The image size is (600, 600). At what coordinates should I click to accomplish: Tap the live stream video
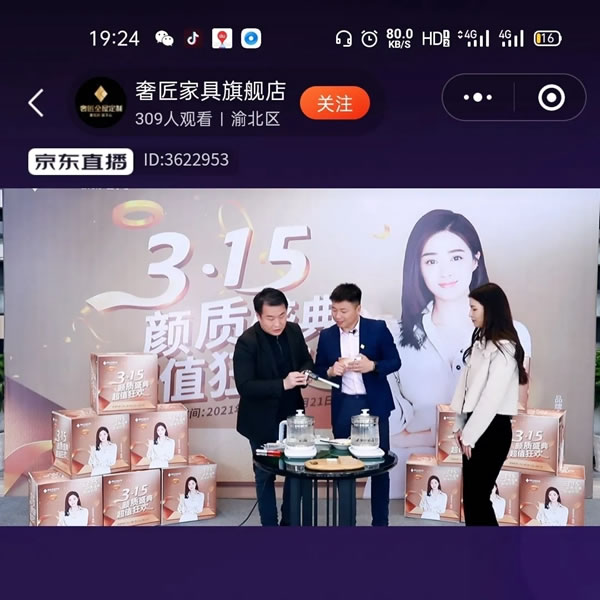click(x=300, y=357)
